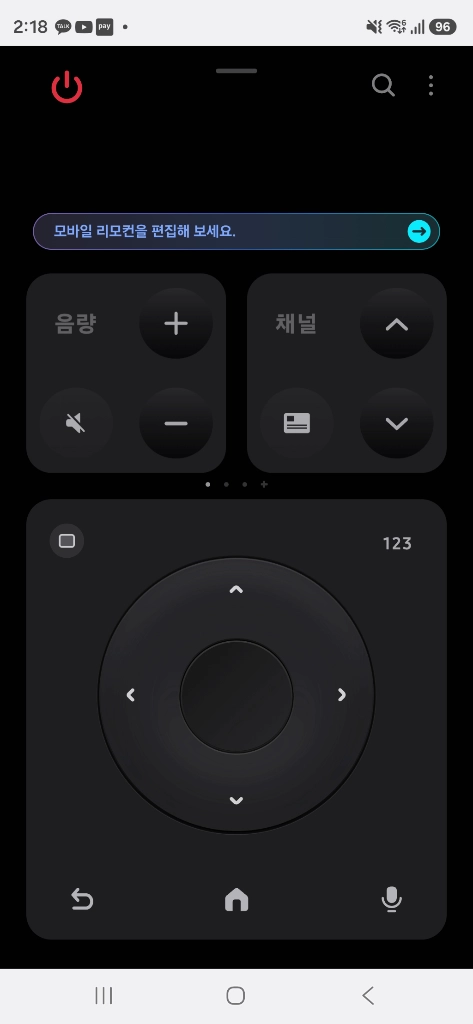Open the channel guide icon

(x=297, y=423)
